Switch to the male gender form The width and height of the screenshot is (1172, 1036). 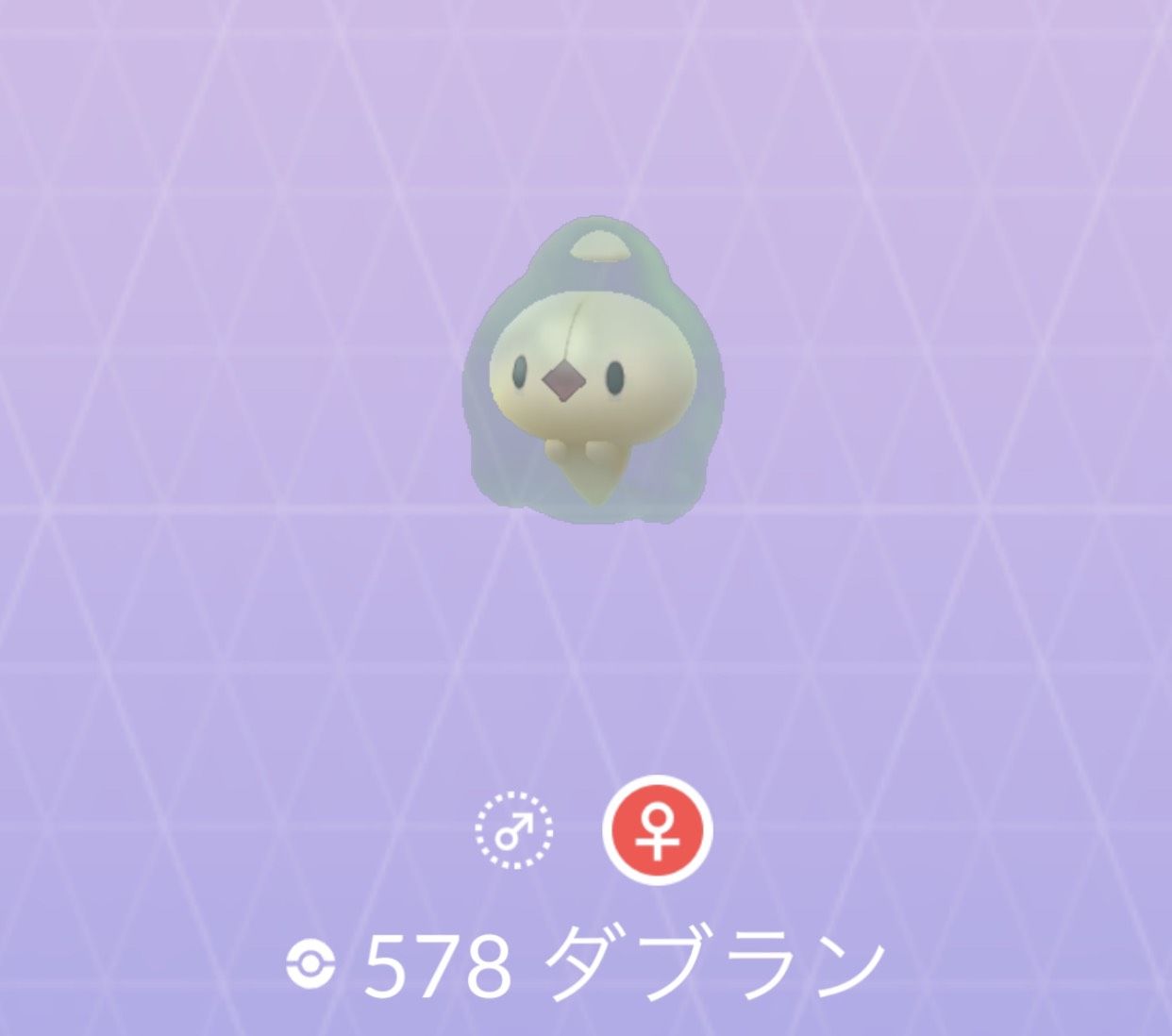pos(514,830)
